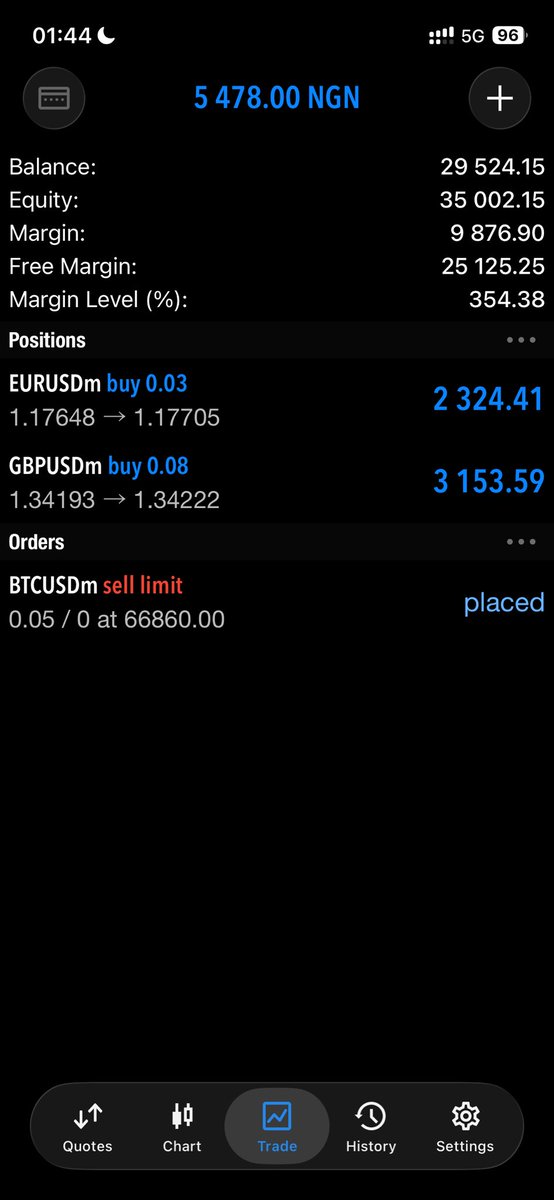Viewport: 554px width, 1200px height.
Task: Go to the History tab
Action: 371,1128
